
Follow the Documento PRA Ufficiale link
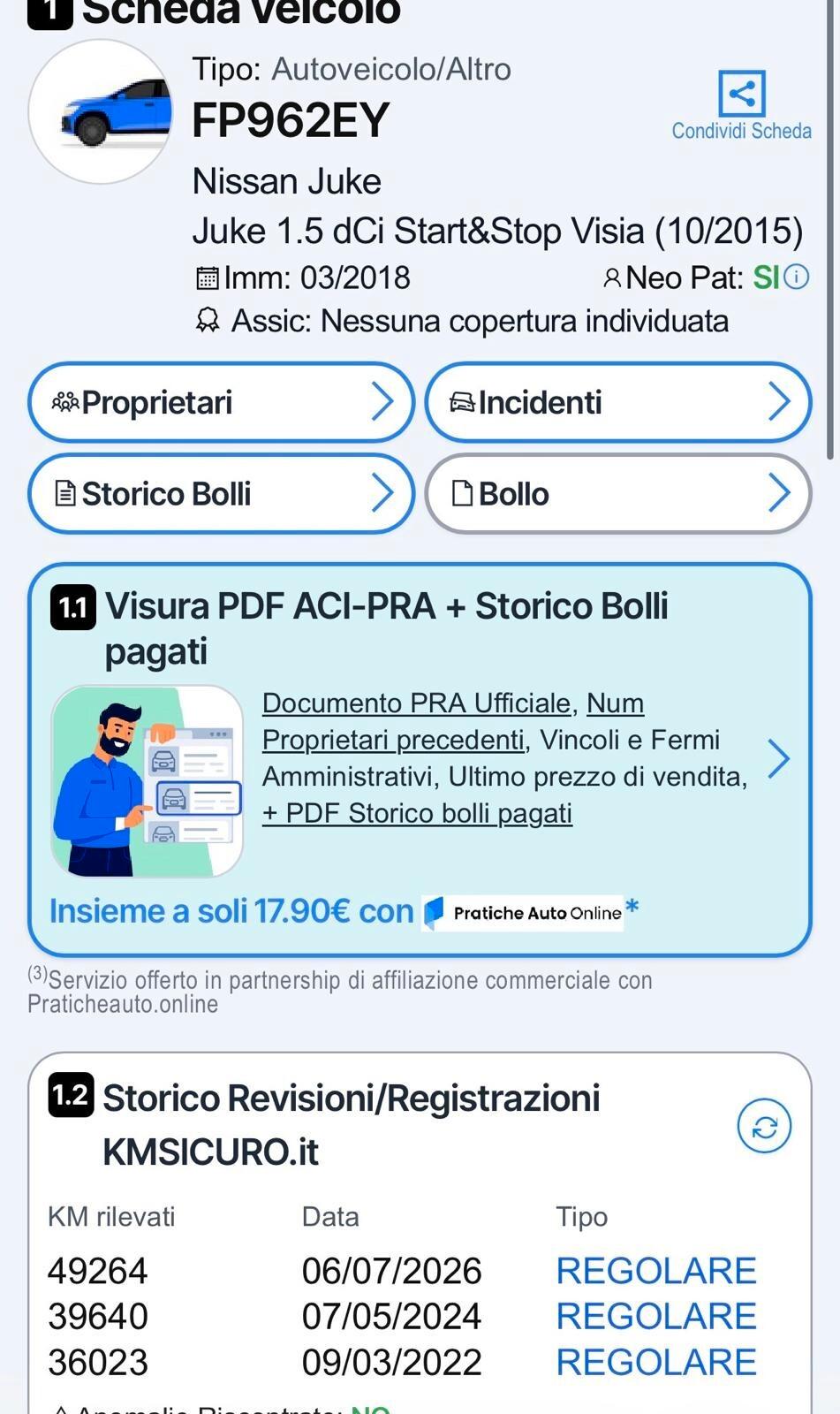417,703
